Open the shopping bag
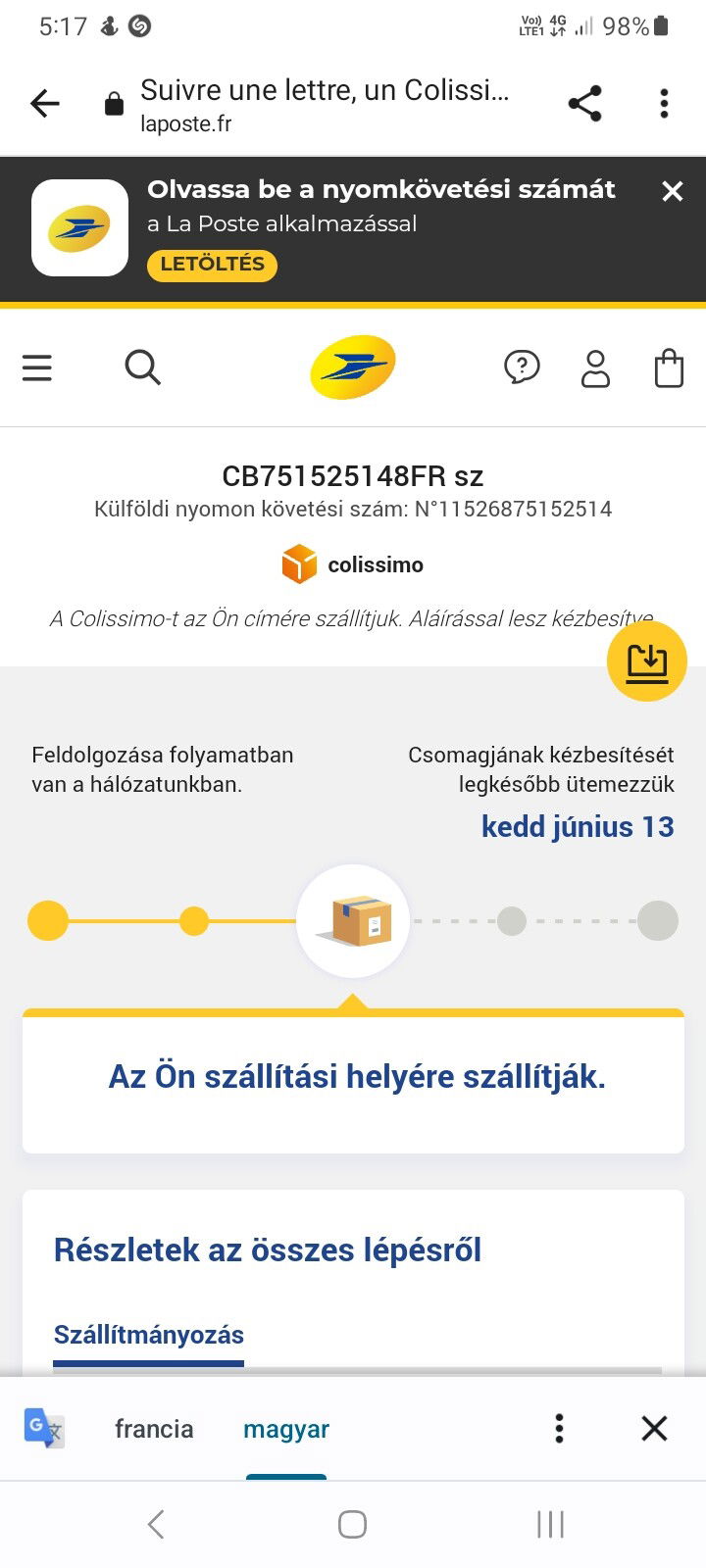The width and height of the screenshot is (706, 1568). click(669, 367)
